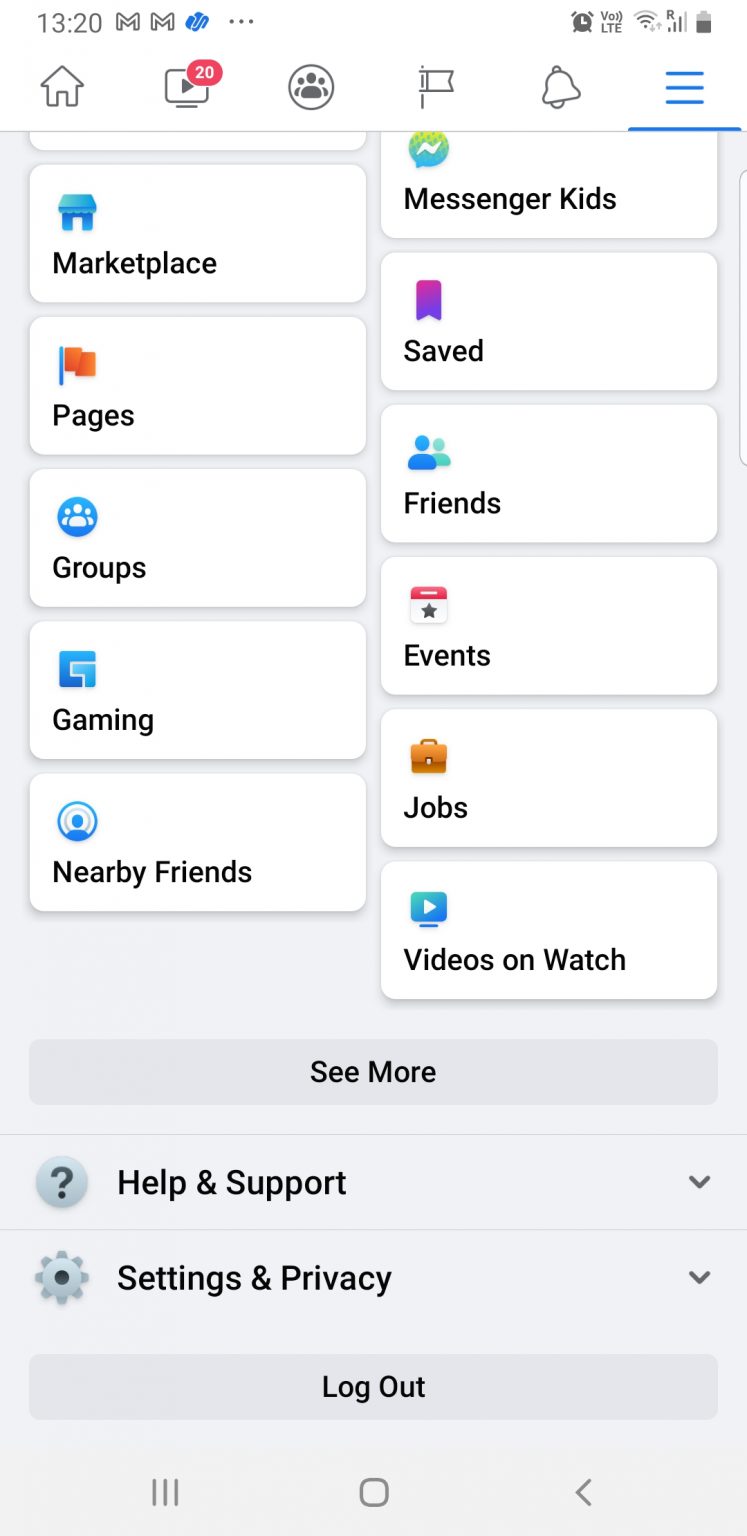Go to the Home feed tab

(x=62, y=87)
